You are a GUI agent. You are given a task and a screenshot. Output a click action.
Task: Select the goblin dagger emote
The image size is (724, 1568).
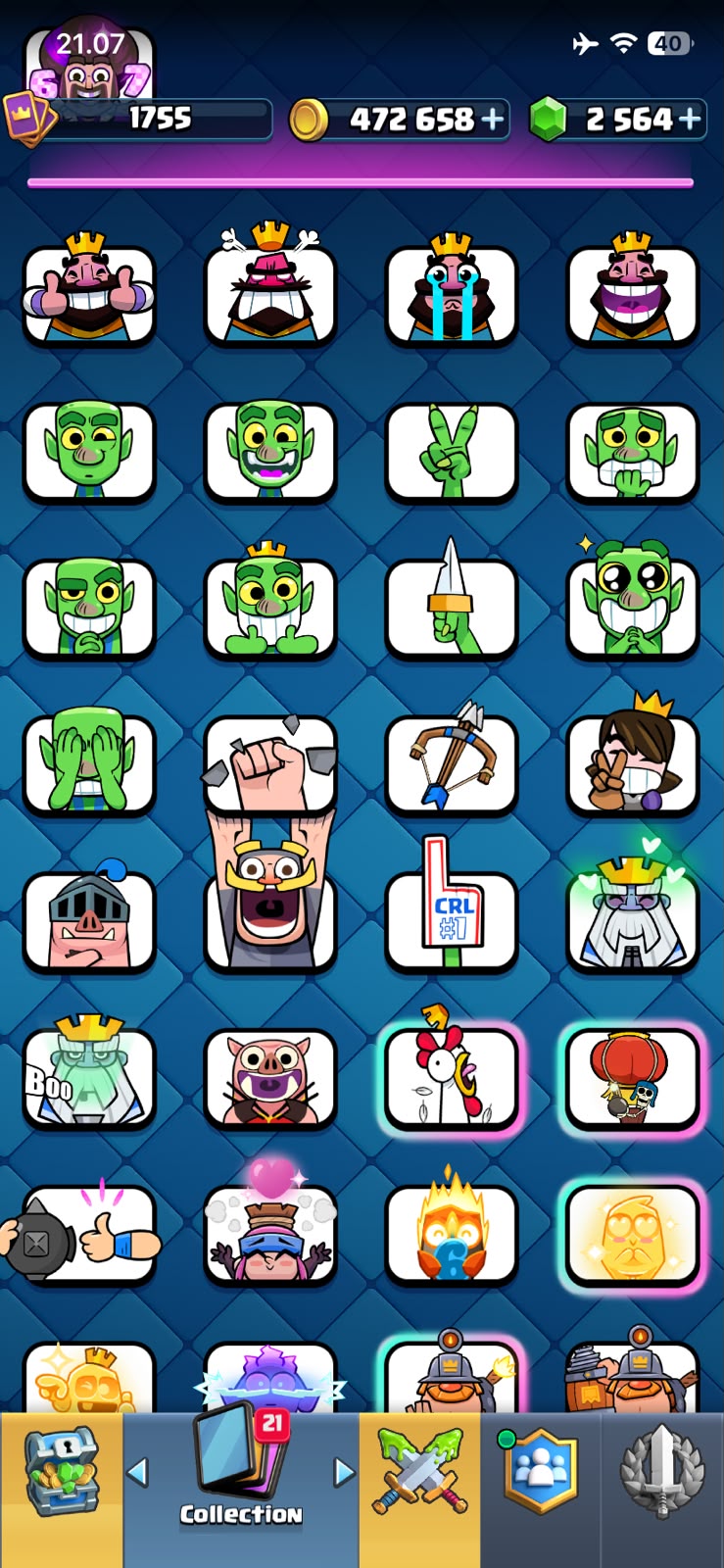(452, 603)
